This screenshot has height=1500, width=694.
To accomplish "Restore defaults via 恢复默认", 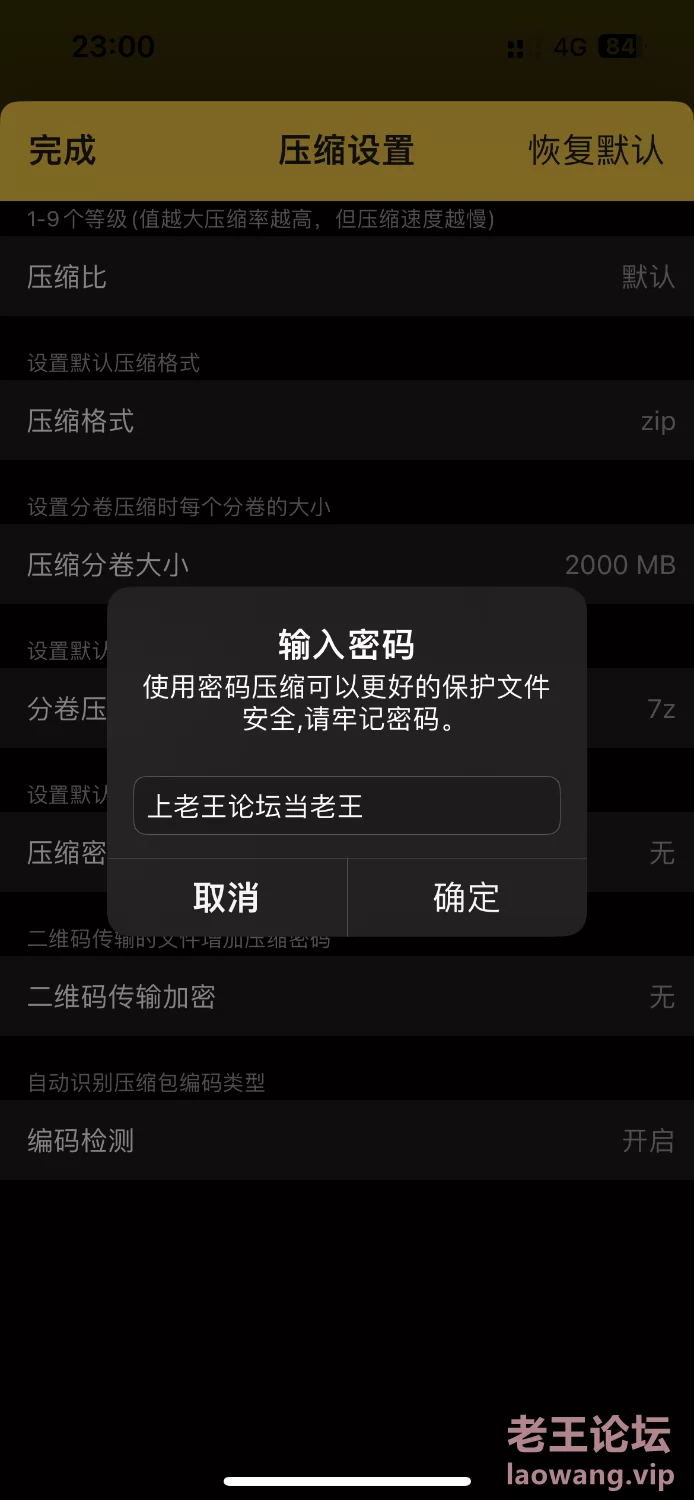I will 595,151.
